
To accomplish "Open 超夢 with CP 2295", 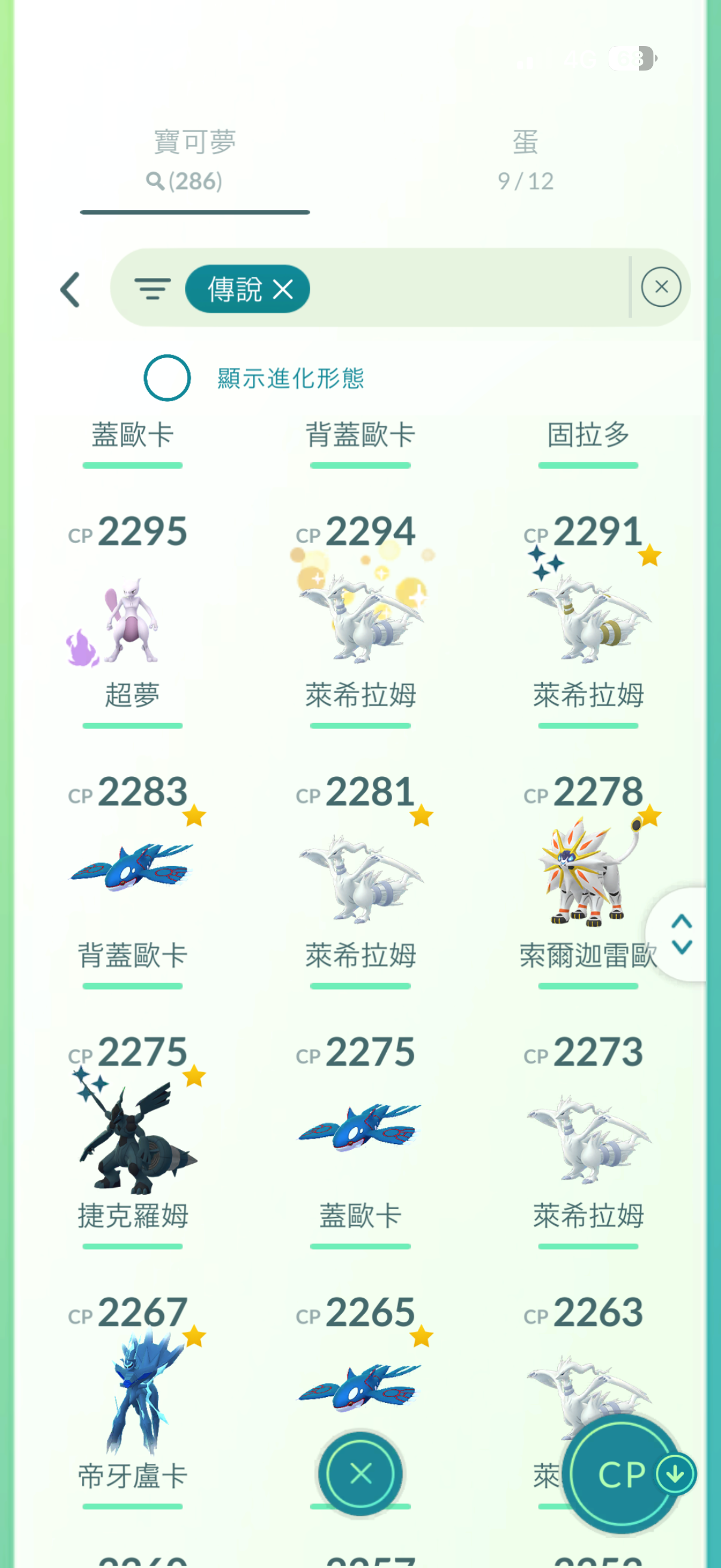I will click(132, 621).
